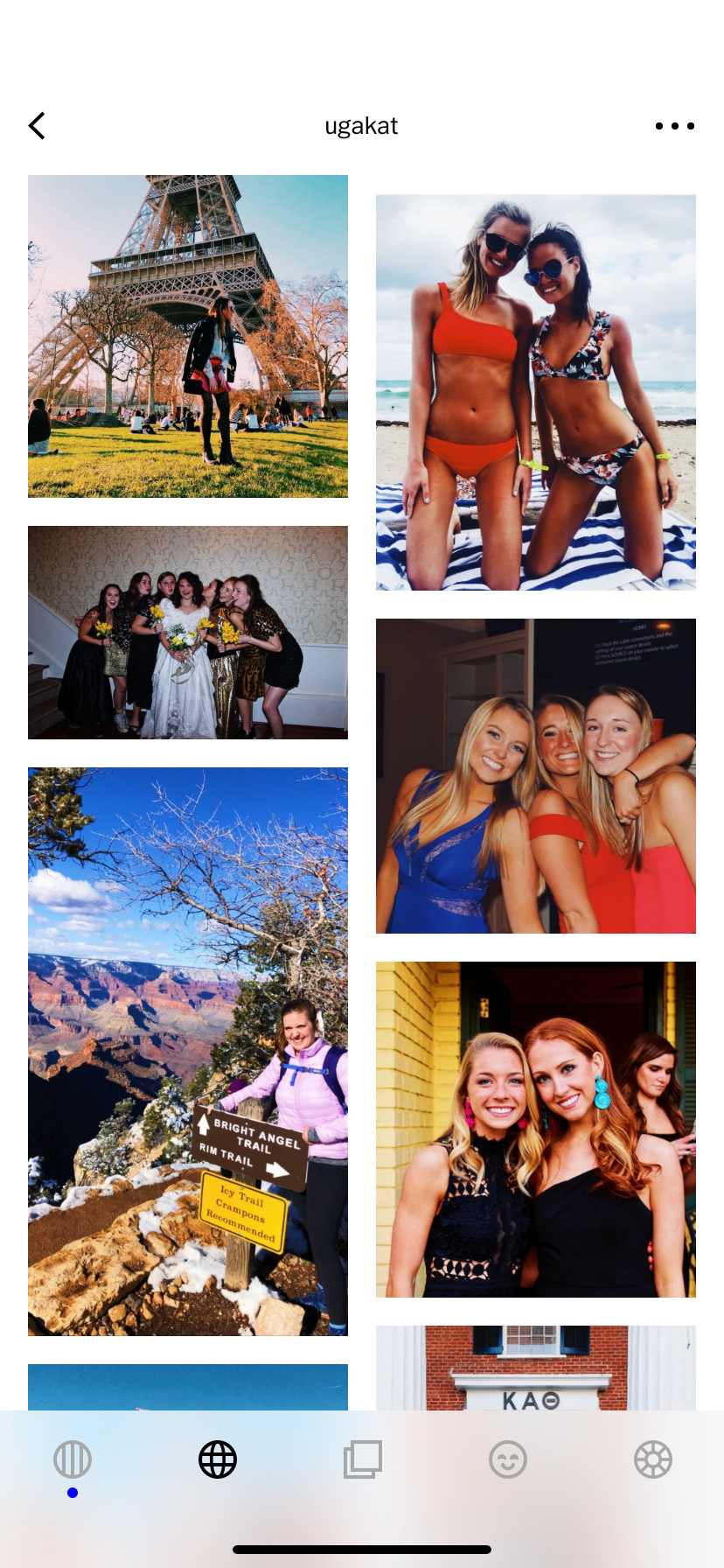The height and width of the screenshot is (1568, 724).
Task: Open the photo with turquoise earrings
Action: click(535, 1129)
